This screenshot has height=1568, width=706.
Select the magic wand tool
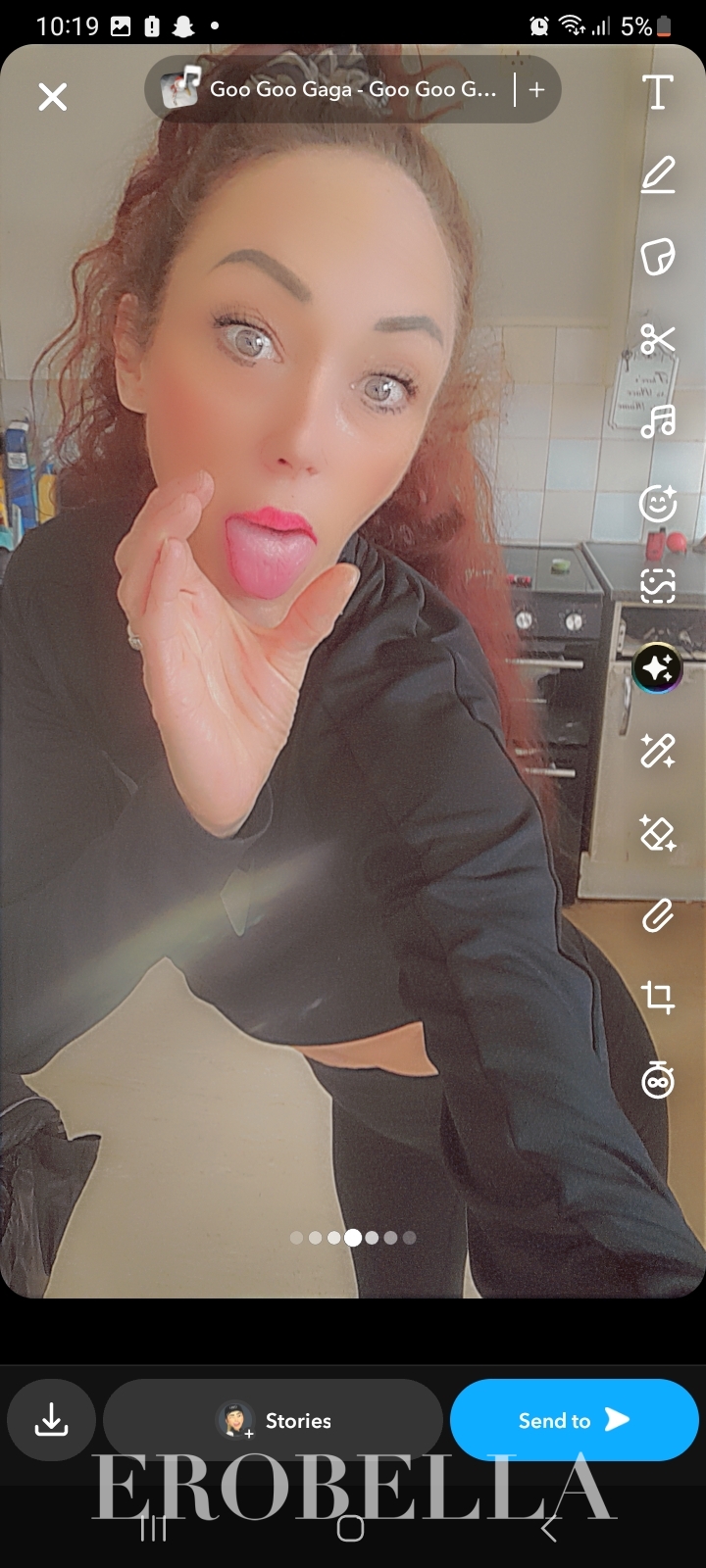[x=658, y=751]
